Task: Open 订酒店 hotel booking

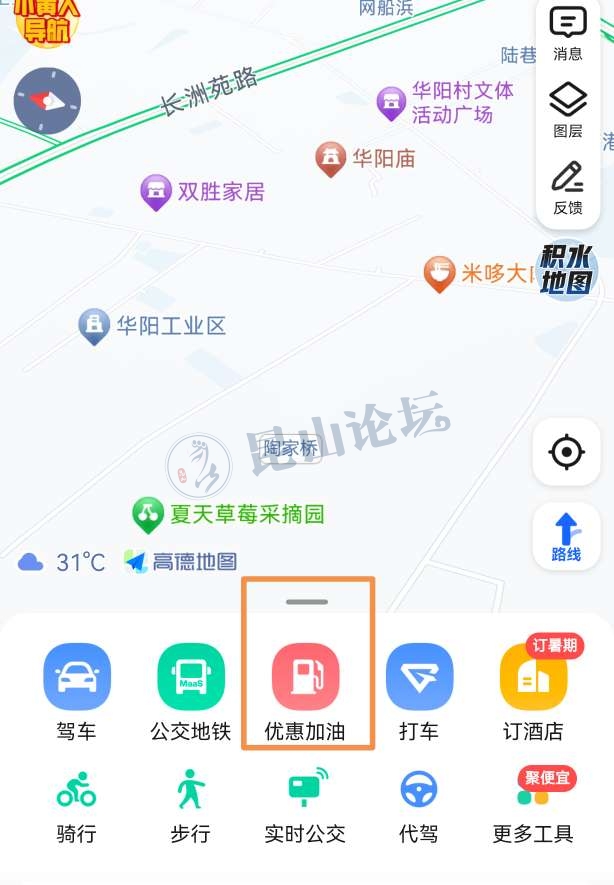Action: click(533, 692)
